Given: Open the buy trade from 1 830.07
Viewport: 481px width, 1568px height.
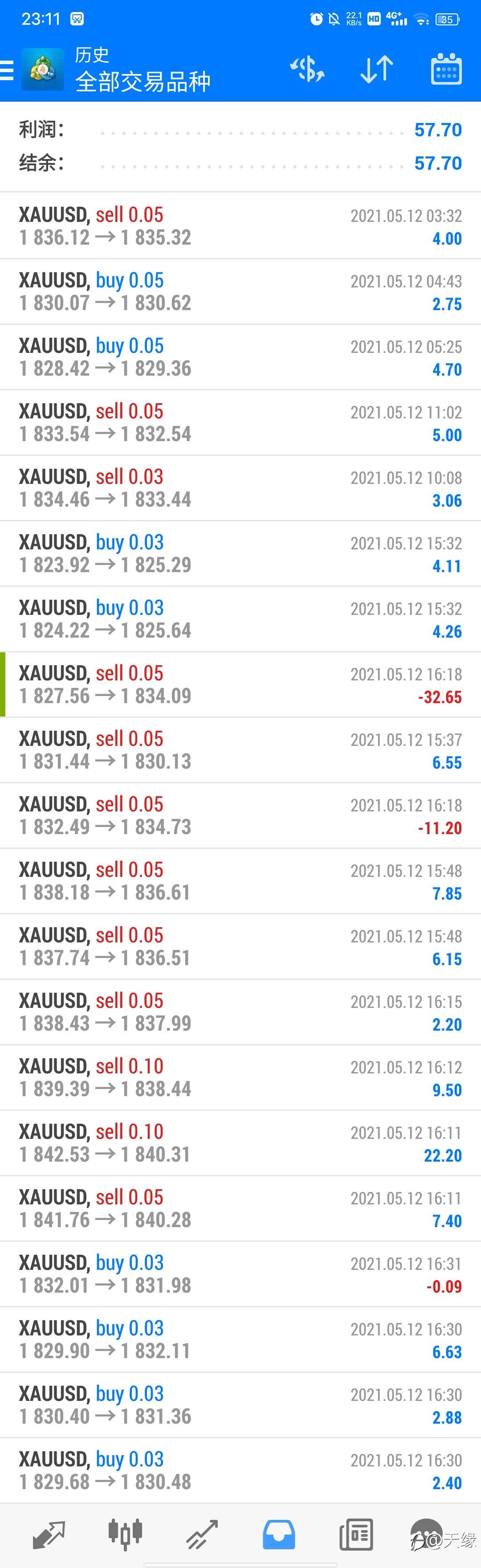Looking at the screenshot, I should (x=240, y=291).
